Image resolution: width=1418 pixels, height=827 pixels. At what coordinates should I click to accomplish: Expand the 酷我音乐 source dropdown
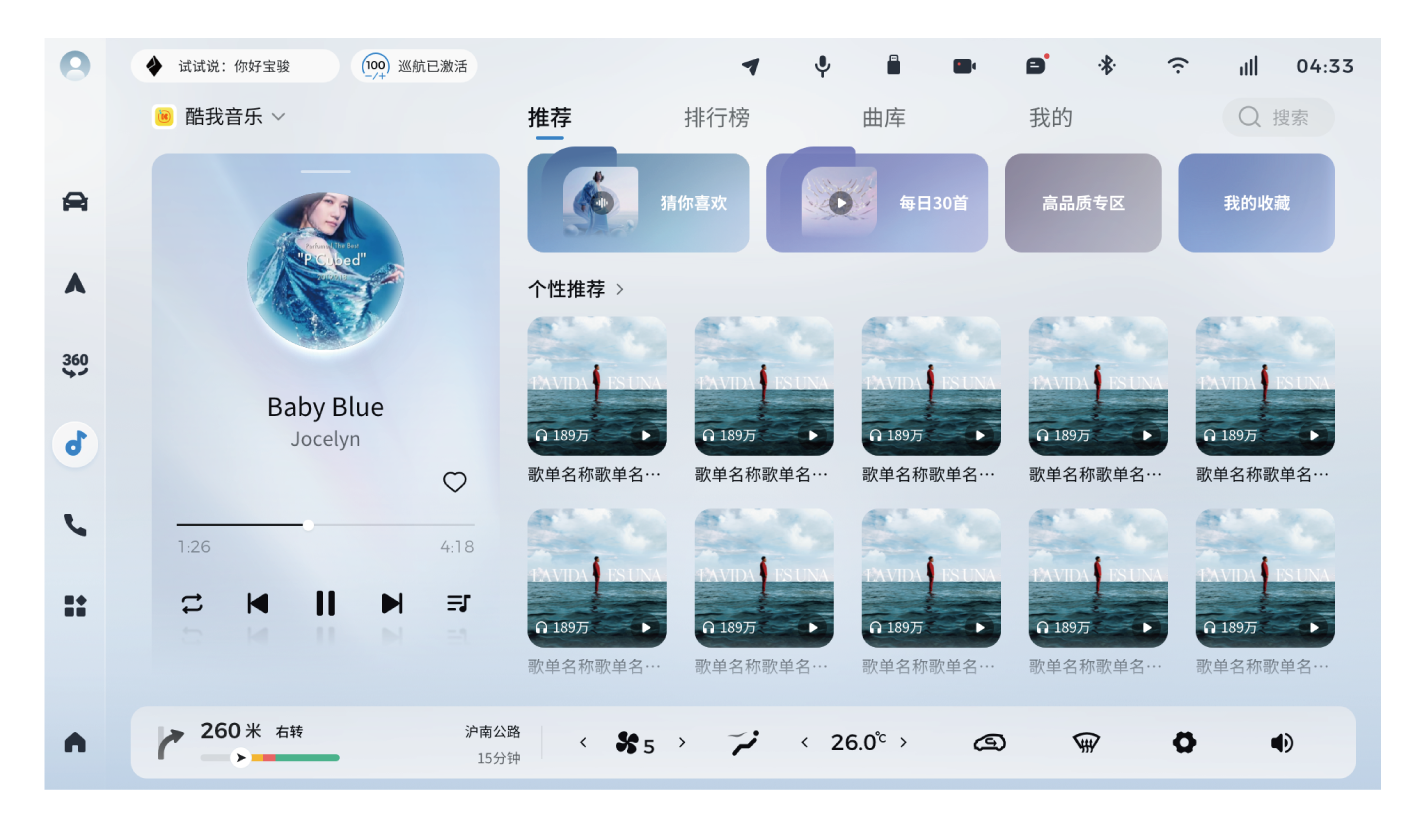[220, 117]
